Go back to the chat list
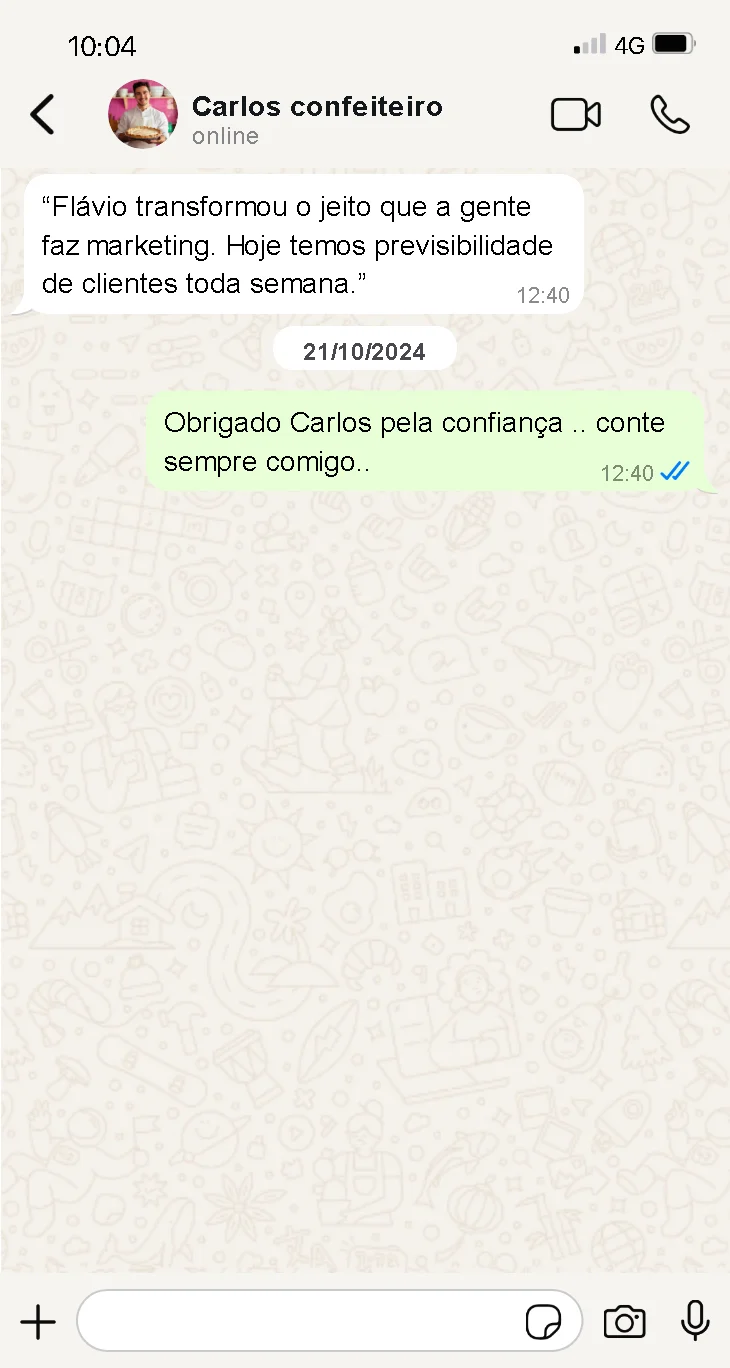The image size is (730, 1368). pyautogui.click(x=42, y=115)
